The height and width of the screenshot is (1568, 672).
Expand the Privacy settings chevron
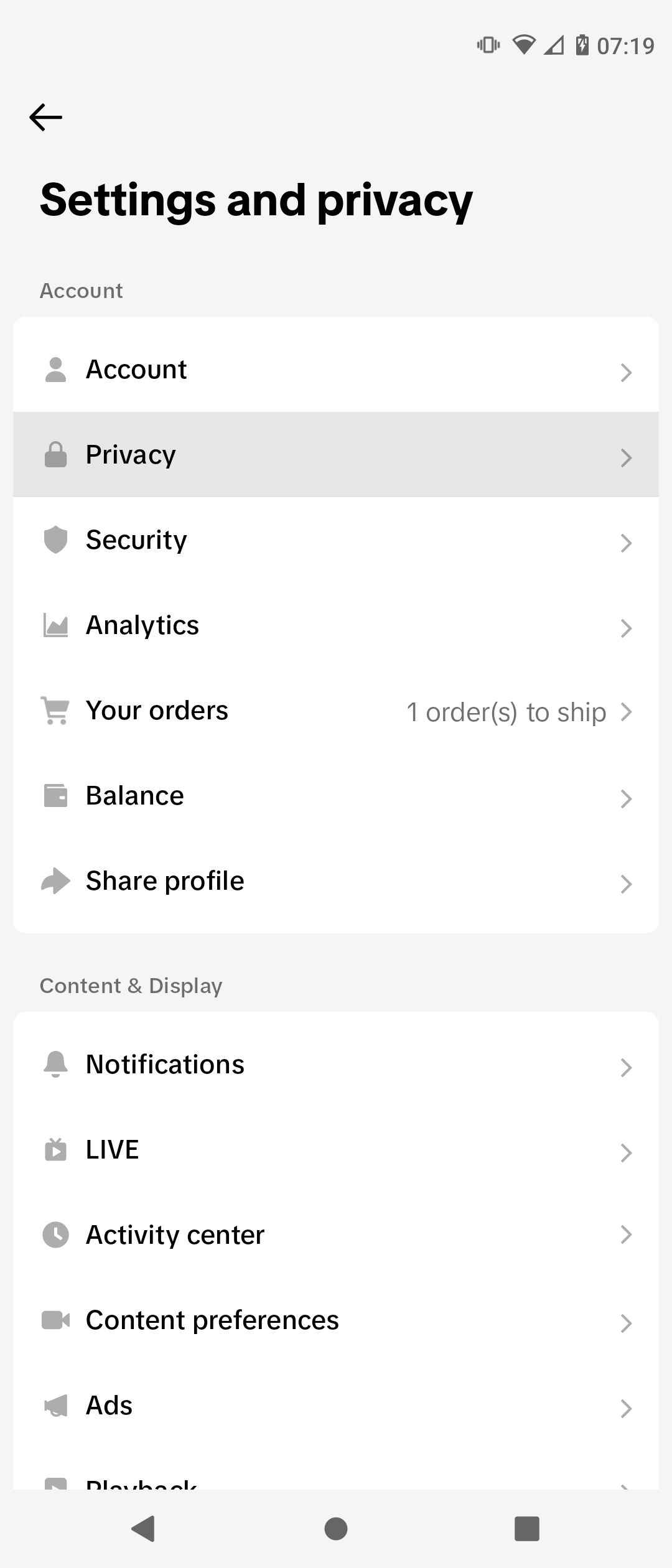tap(627, 458)
